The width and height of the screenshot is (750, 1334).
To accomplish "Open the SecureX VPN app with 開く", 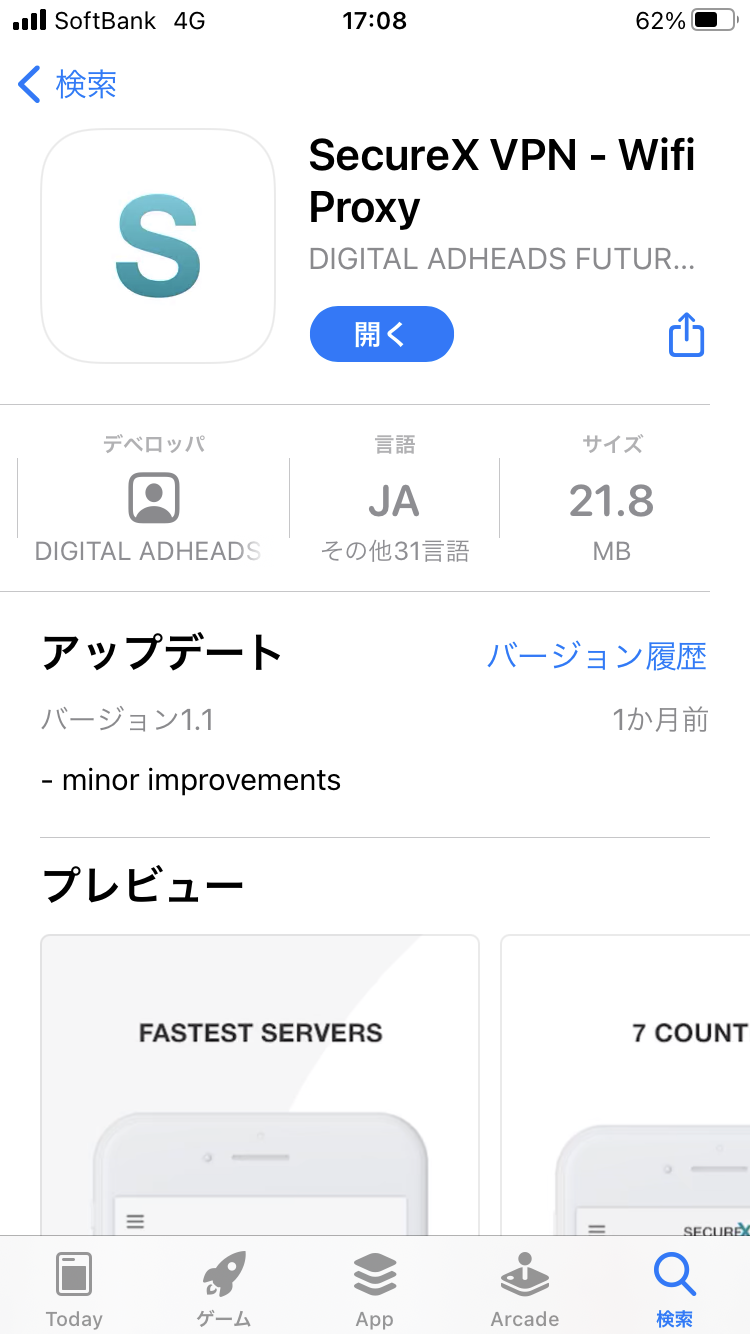I will click(381, 334).
